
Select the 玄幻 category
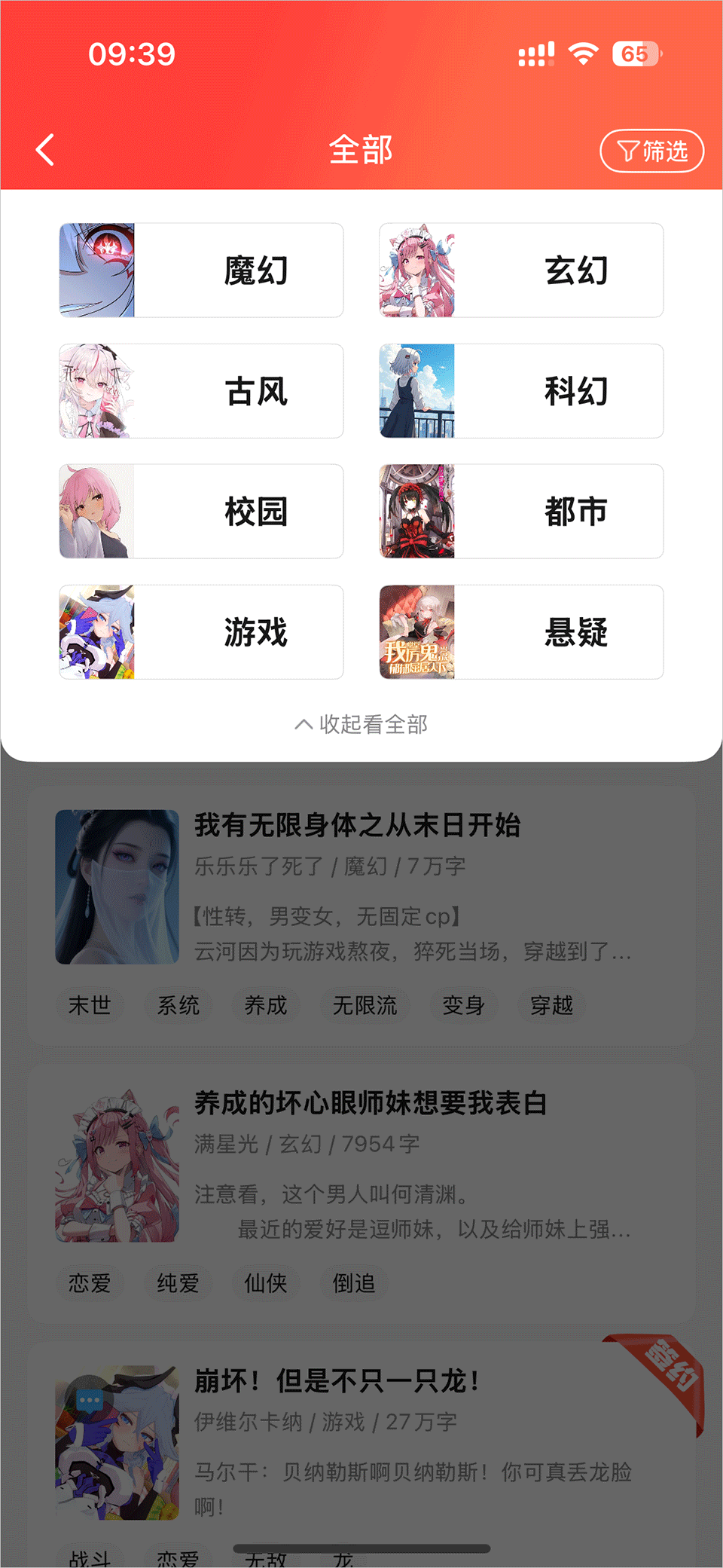pos(521,271)
